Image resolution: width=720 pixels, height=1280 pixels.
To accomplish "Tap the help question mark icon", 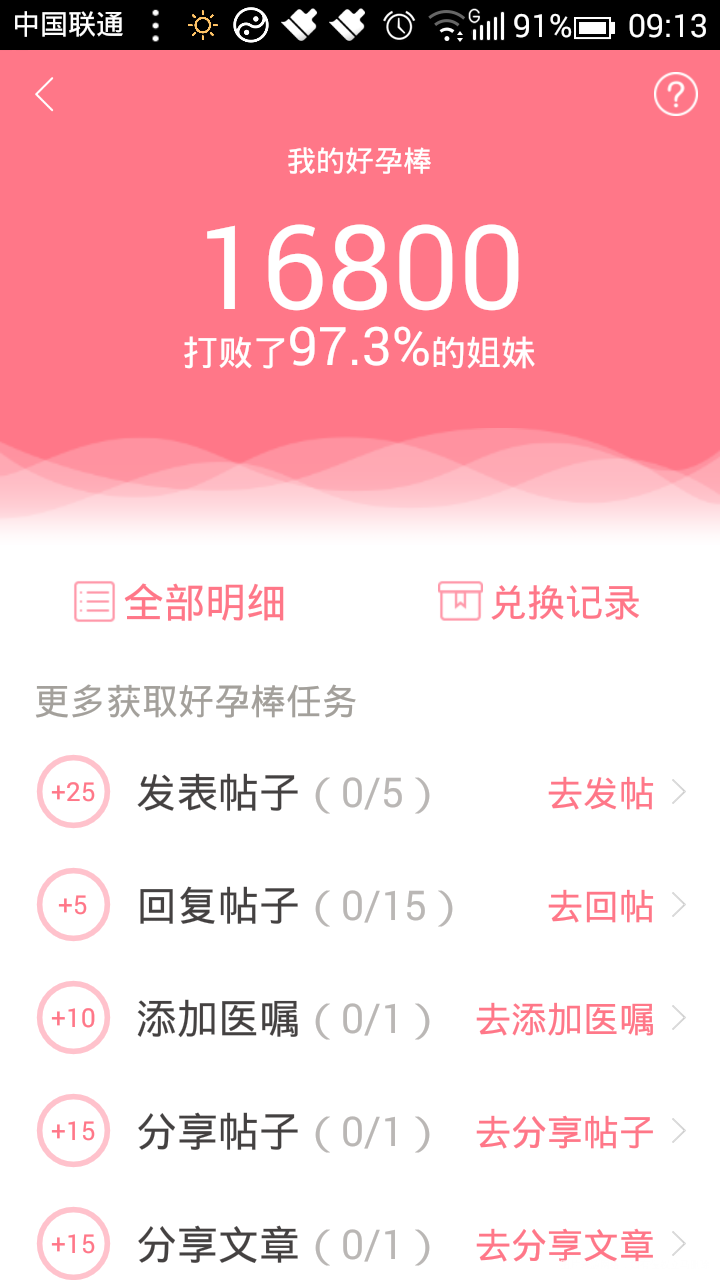I will pos(675,94).
